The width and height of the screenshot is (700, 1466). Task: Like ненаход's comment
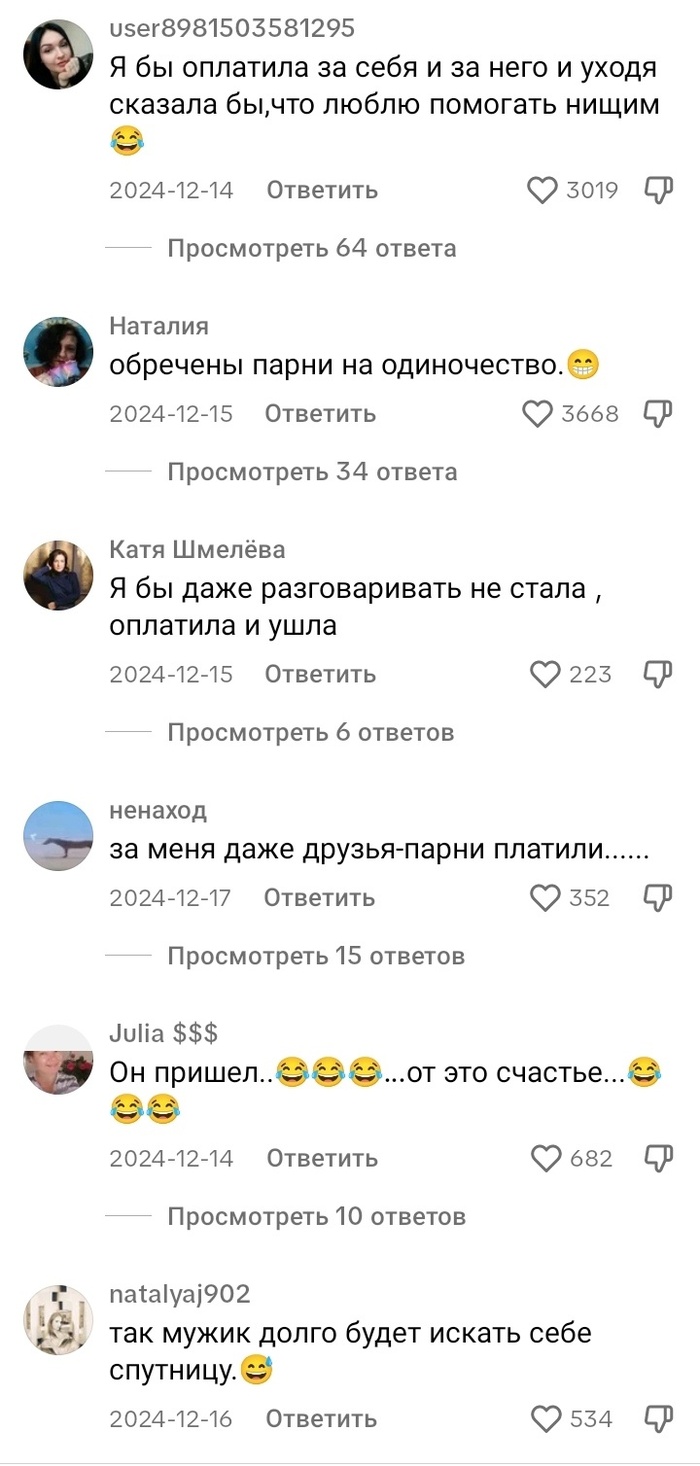[544, 898]
